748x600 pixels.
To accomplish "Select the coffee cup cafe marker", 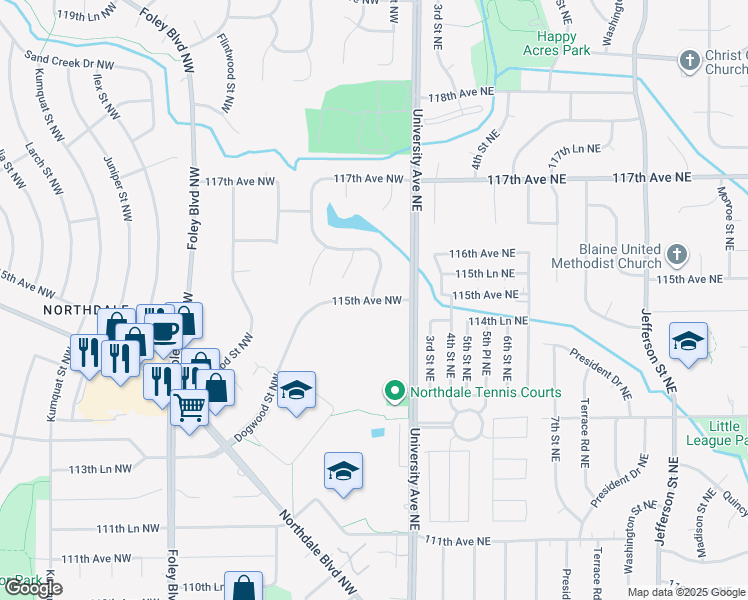I will point(164,335).
